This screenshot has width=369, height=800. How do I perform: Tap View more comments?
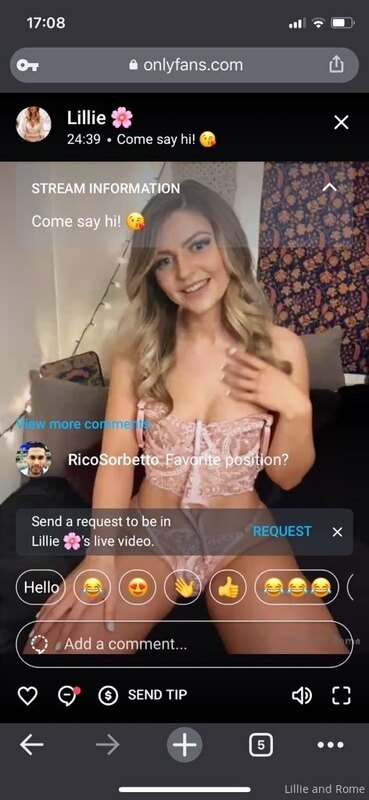click(82, 424)
